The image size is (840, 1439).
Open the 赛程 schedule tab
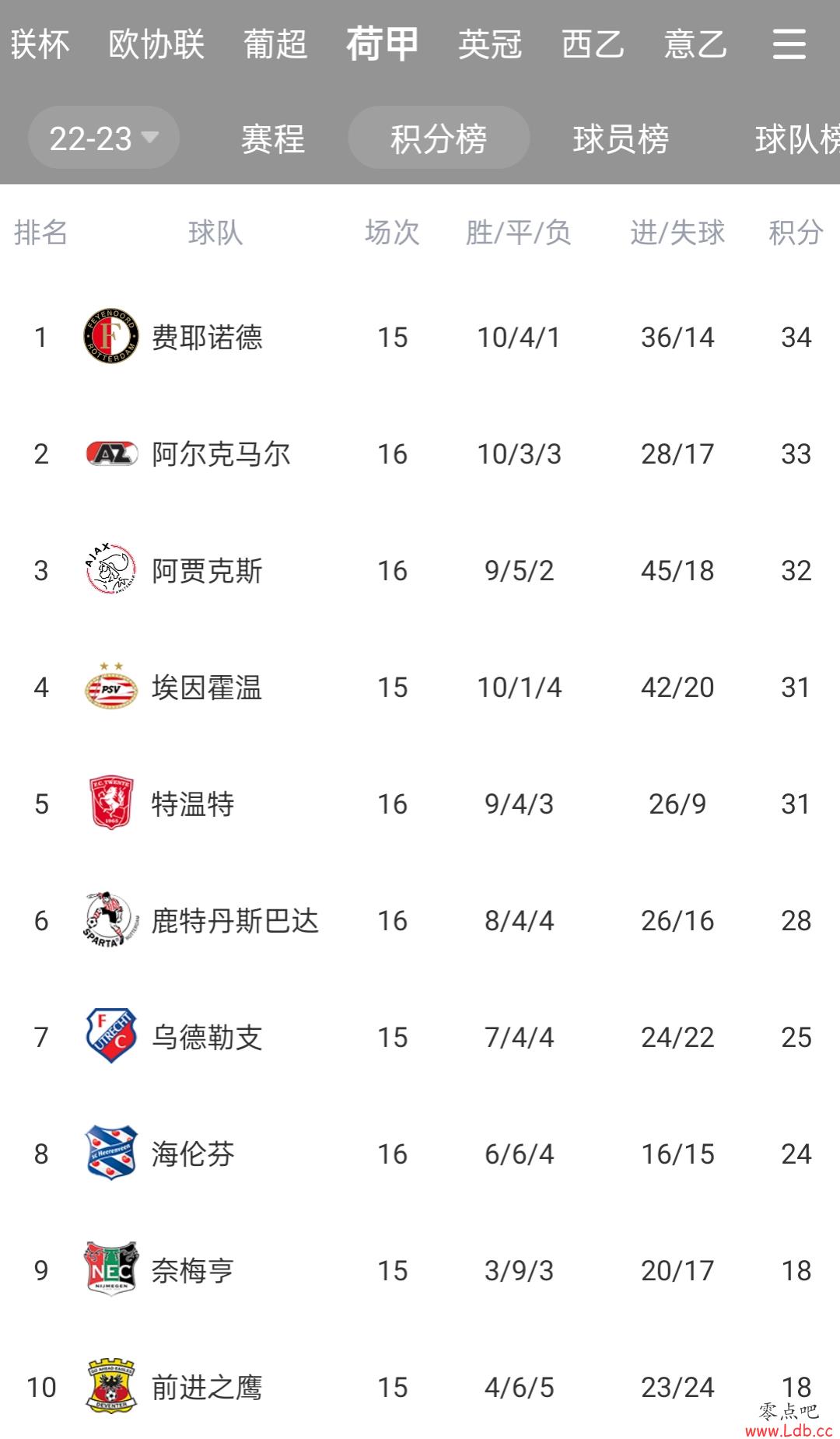coord(272,139)
